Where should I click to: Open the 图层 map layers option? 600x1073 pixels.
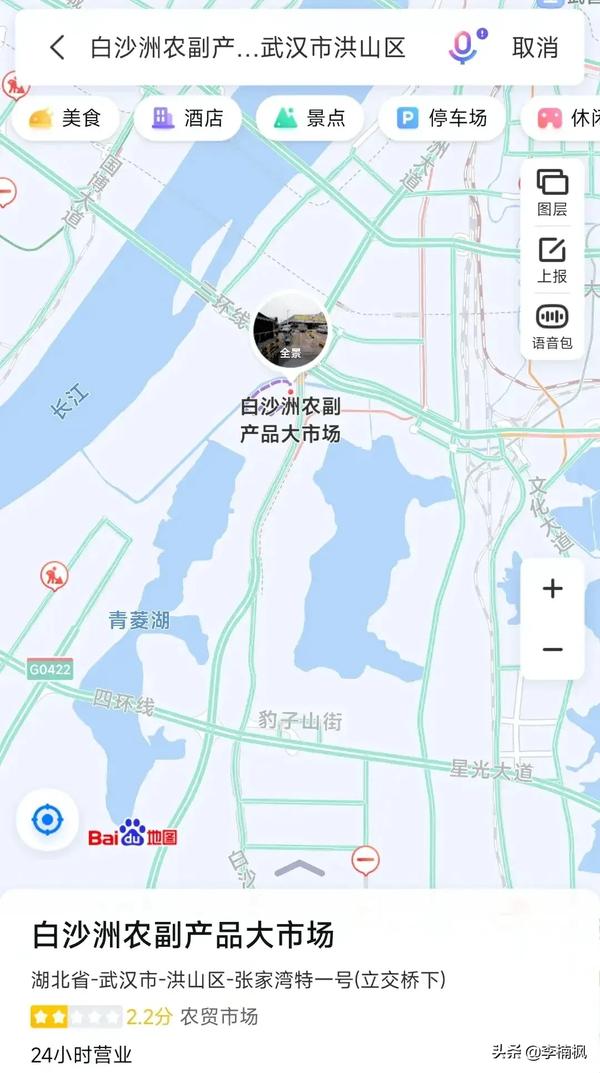(552, 192)
